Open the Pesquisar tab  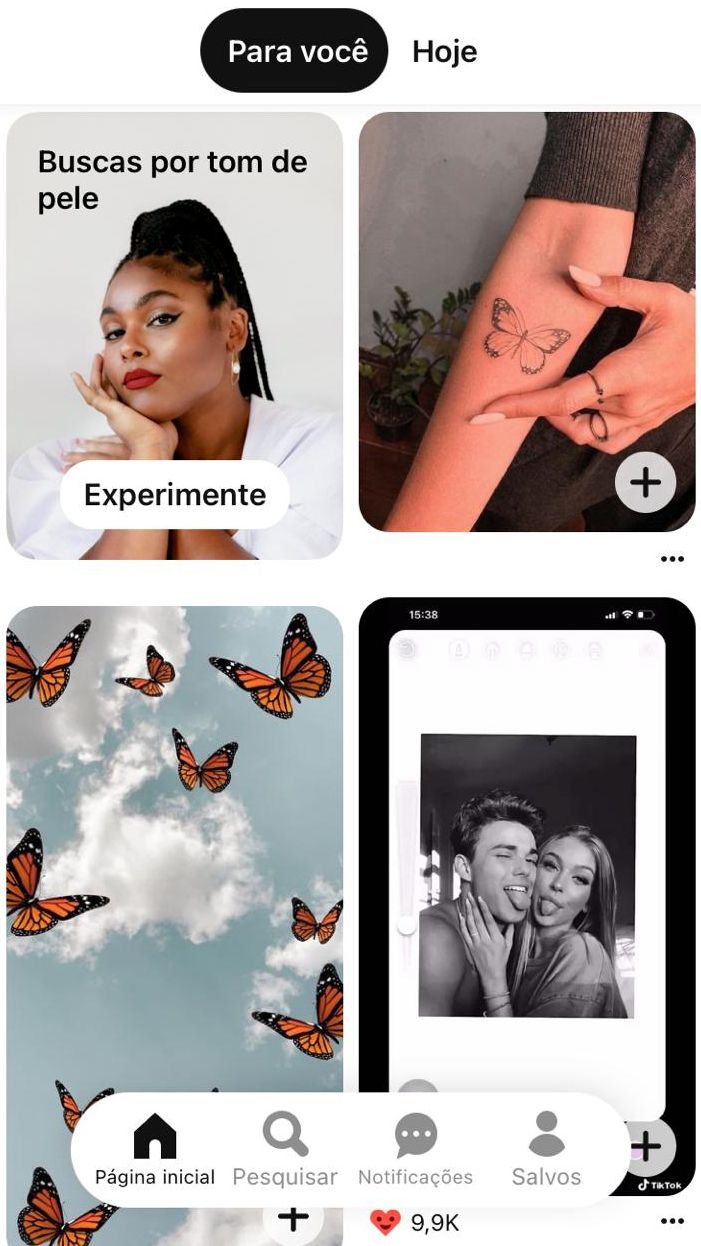click(x=285, y=1152)
